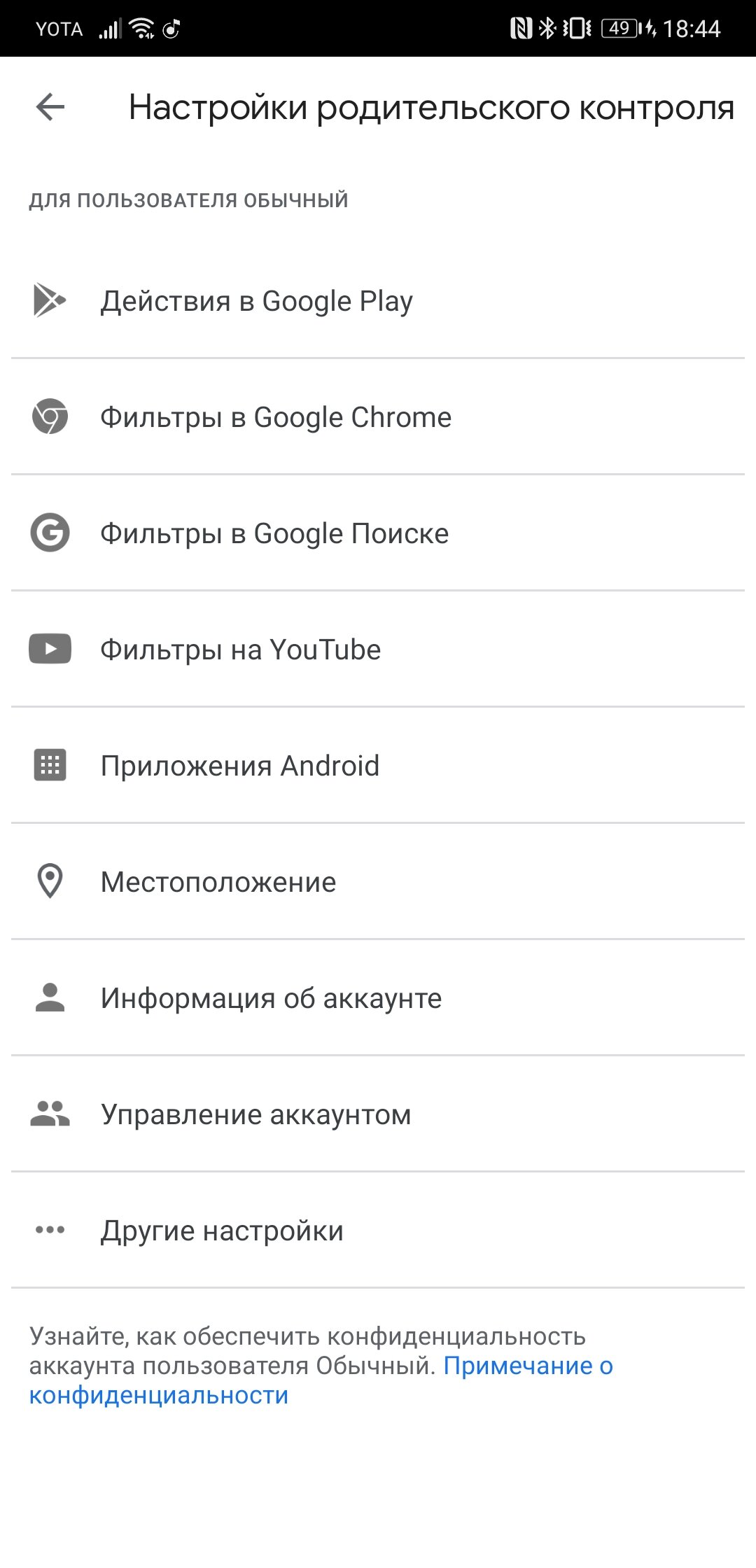Screen dimensions: 756x1568
Task: Open Действия в Google Play
Action: (378, 301)
